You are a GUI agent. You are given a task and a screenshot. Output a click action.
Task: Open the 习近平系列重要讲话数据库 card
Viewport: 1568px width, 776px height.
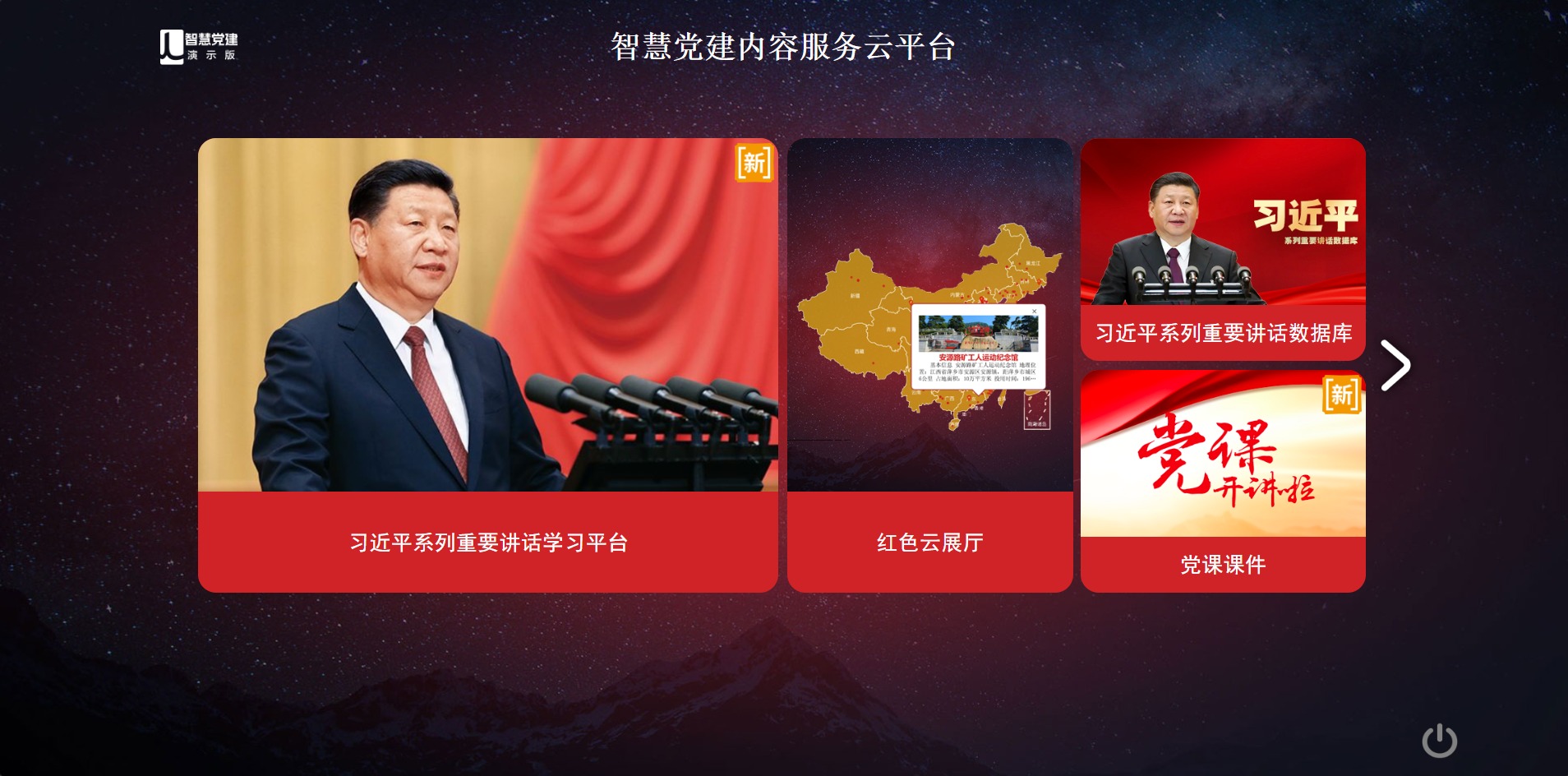coord(1223,249)
